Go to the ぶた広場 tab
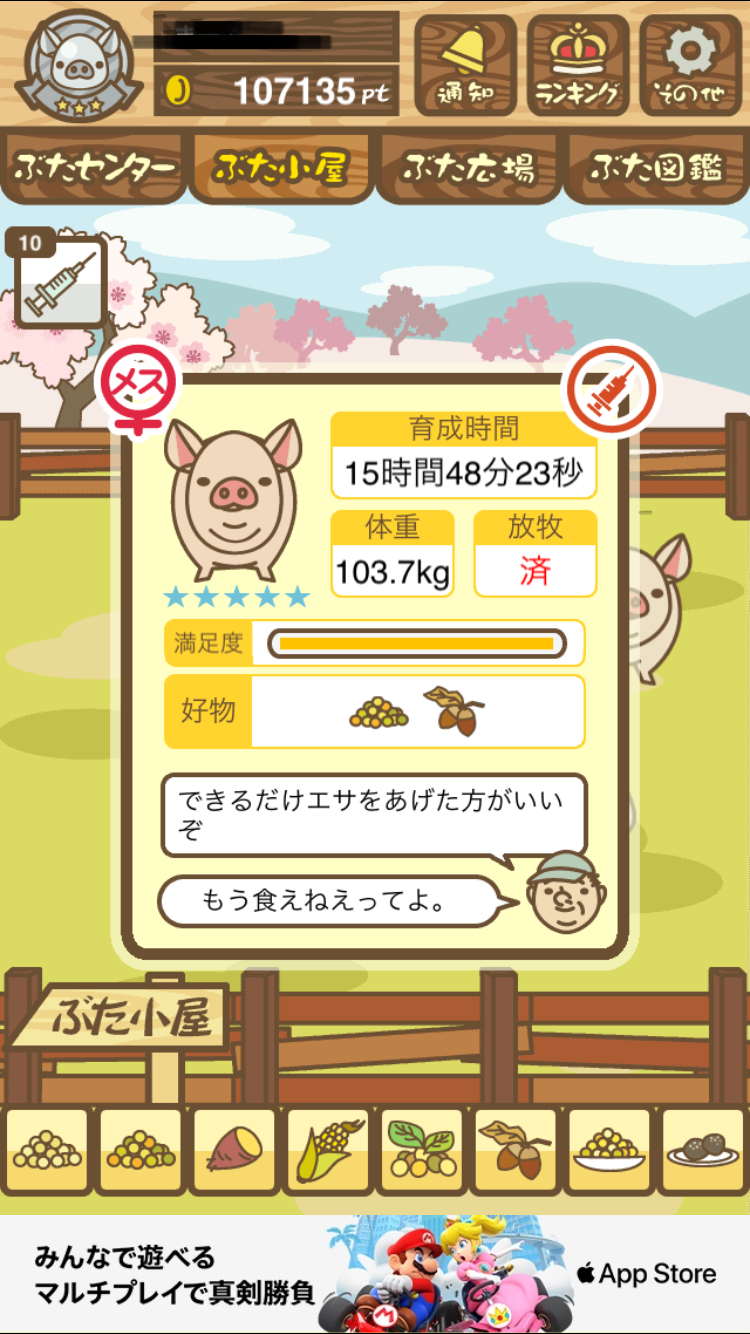This screenshot has width=750, height=1334. (468, 168)
